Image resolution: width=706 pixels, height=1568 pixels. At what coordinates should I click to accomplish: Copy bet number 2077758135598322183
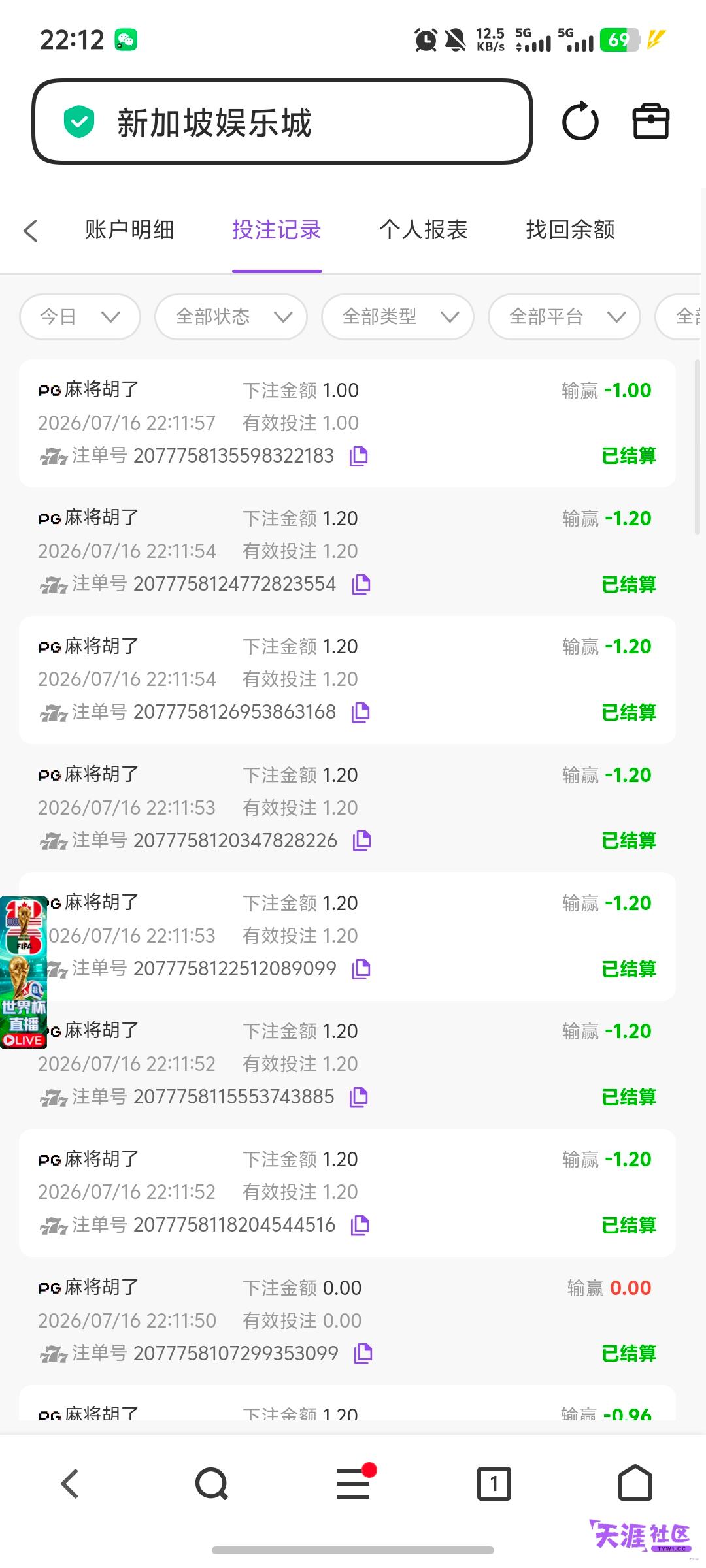pos(359,456)
